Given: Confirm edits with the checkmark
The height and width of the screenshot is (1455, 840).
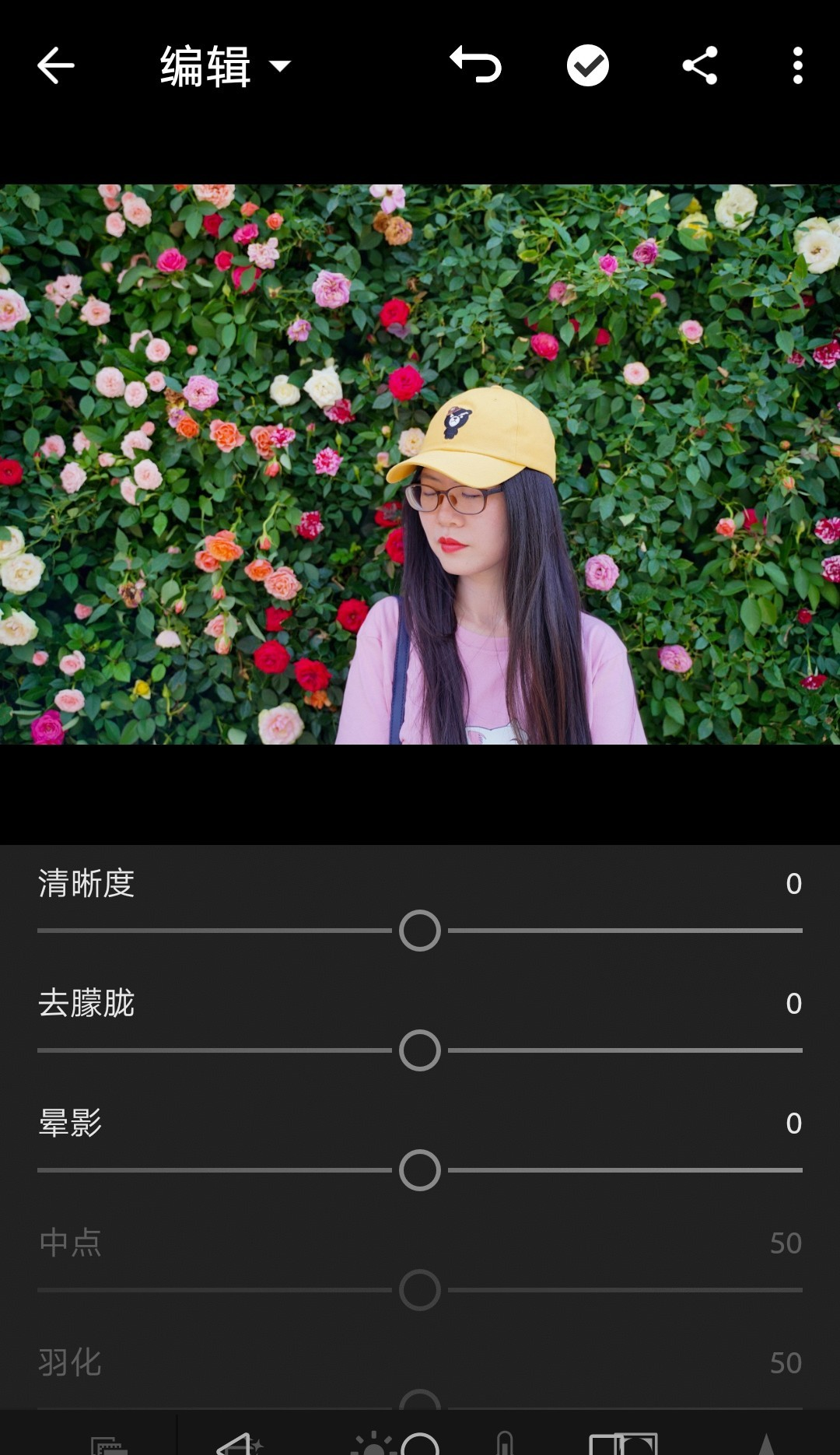Looking at the screenshot, I should (588, 65).
